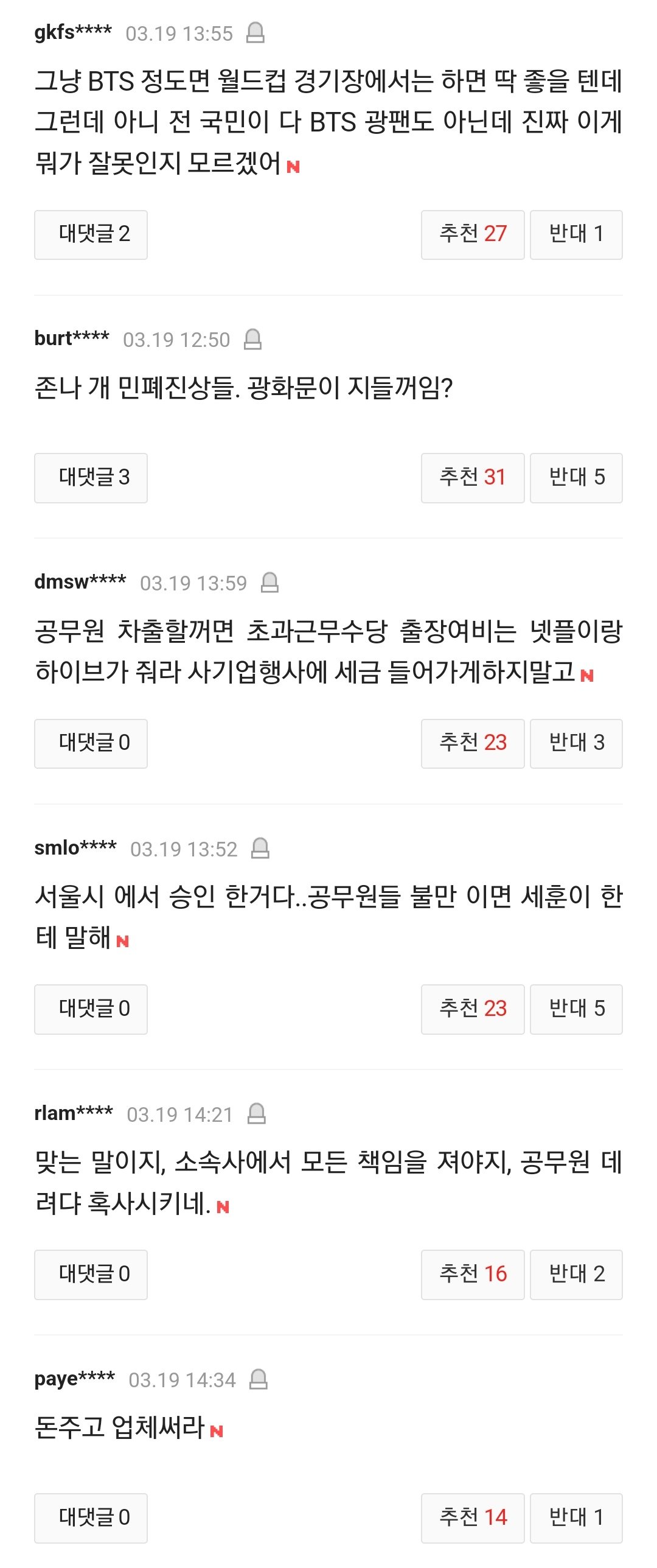Open the 3 replies on burt**** comment

91,478
